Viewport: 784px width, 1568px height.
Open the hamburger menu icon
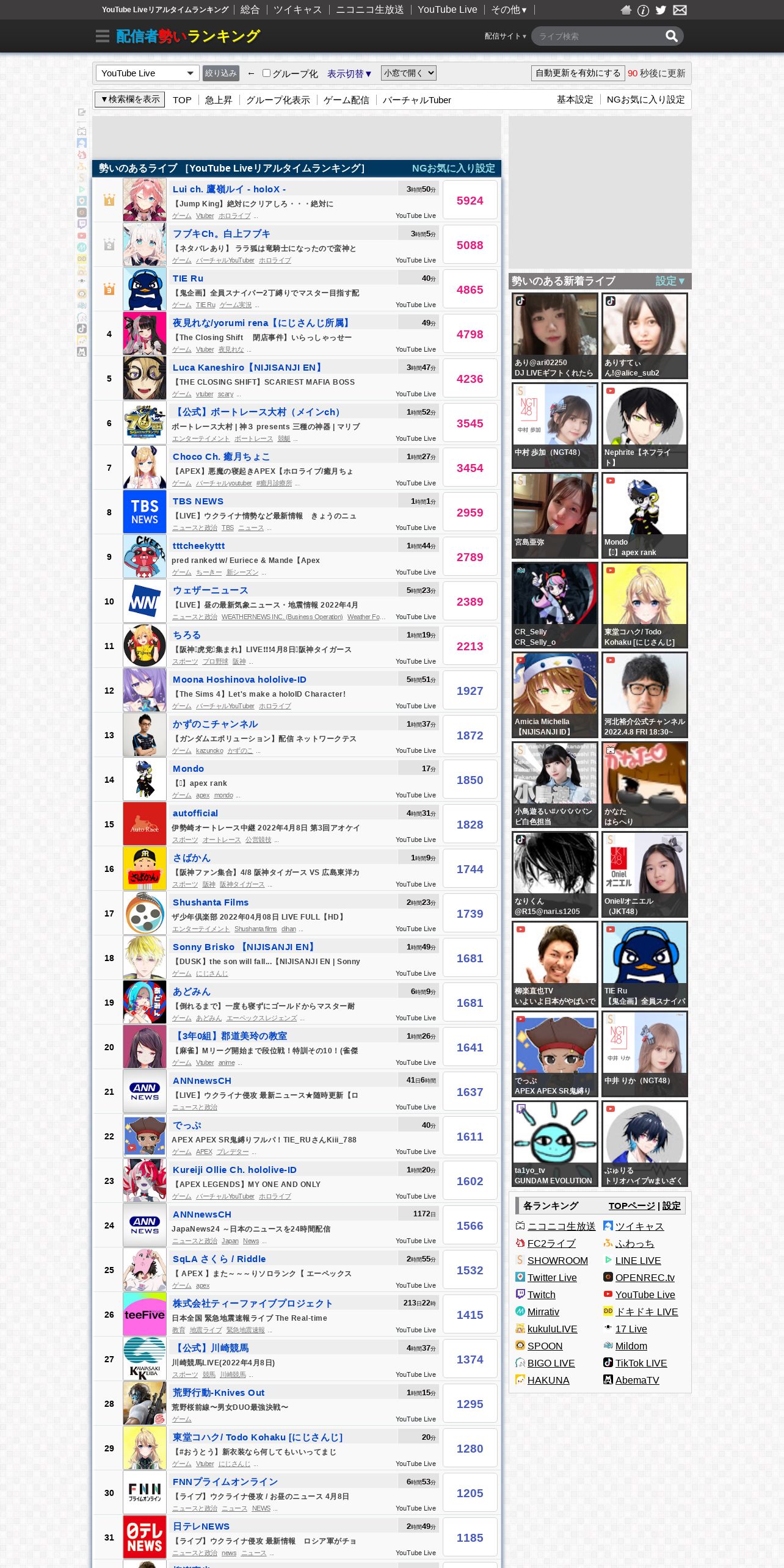(103, 37)
